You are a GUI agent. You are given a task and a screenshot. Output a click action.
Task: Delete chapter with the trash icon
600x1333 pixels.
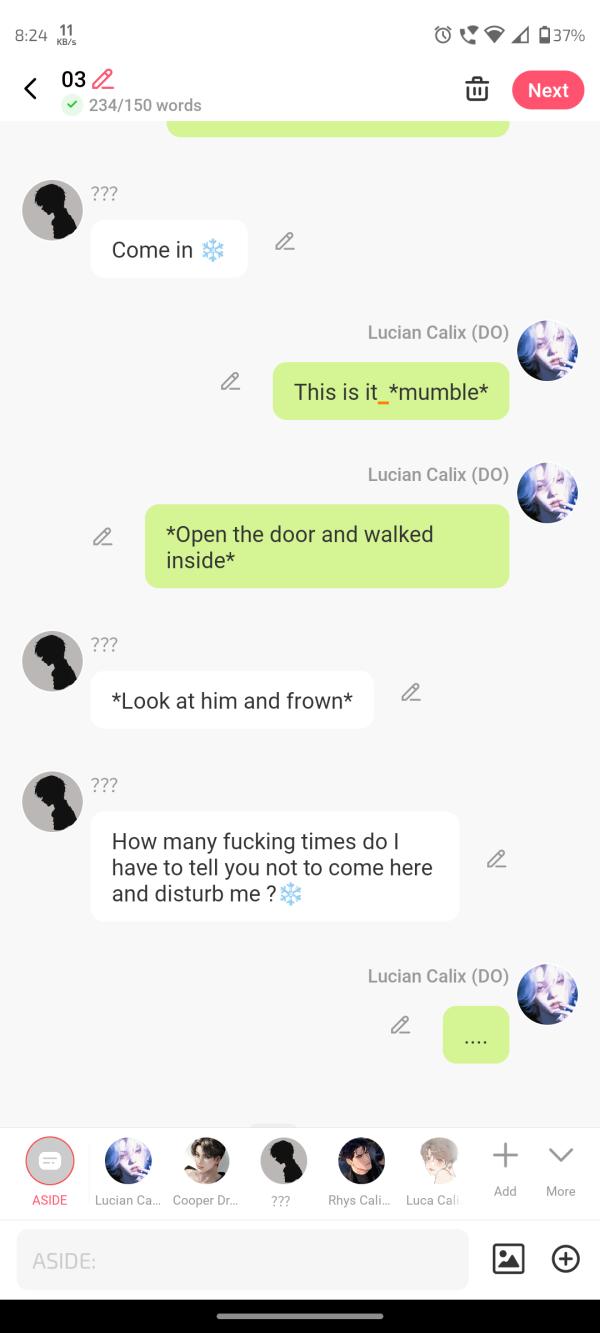pos(477,89)
